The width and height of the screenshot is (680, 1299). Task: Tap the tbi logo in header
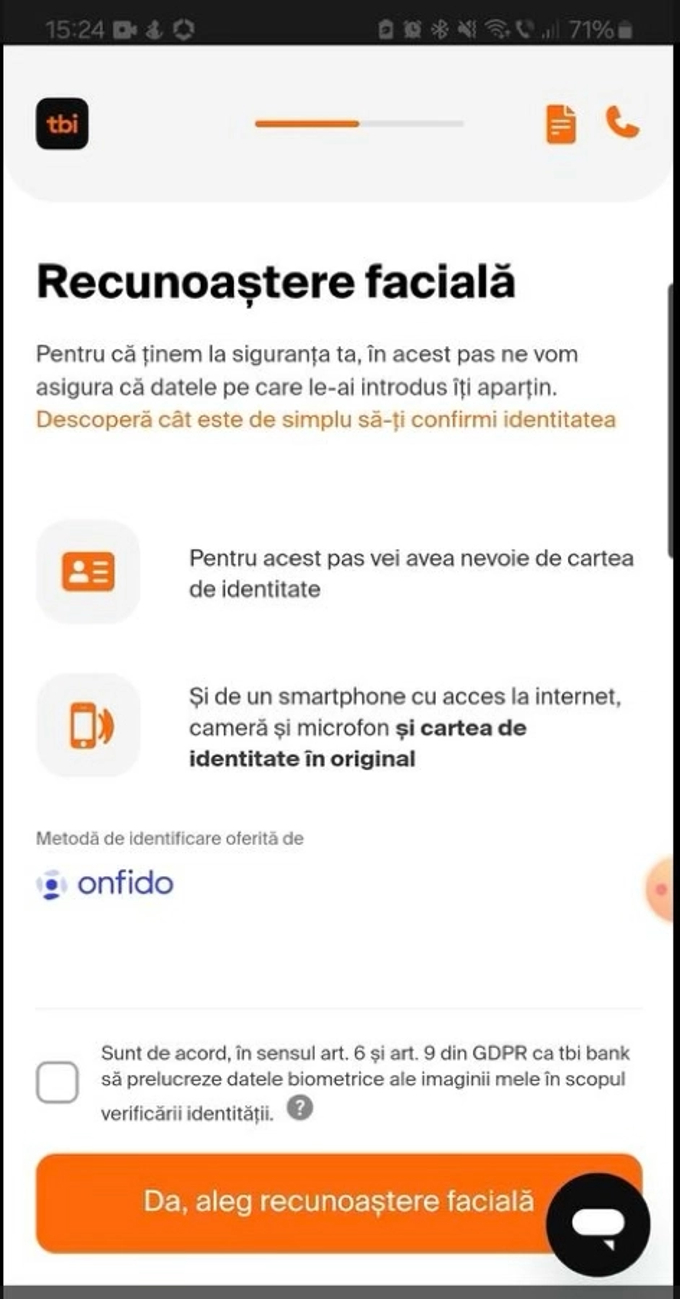click(x=62, y=124)
